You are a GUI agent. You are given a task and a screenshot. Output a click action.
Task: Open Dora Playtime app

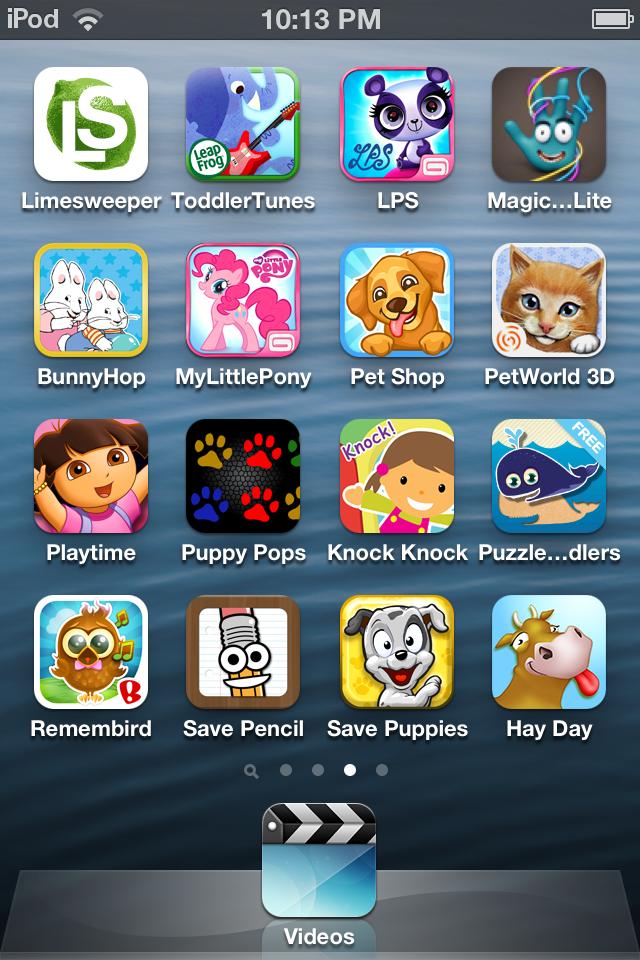tap(91, 476)
